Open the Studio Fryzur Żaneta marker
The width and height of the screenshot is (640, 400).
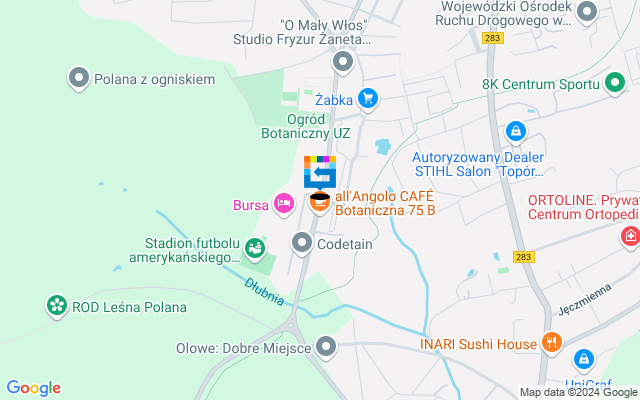coord(344,63)
